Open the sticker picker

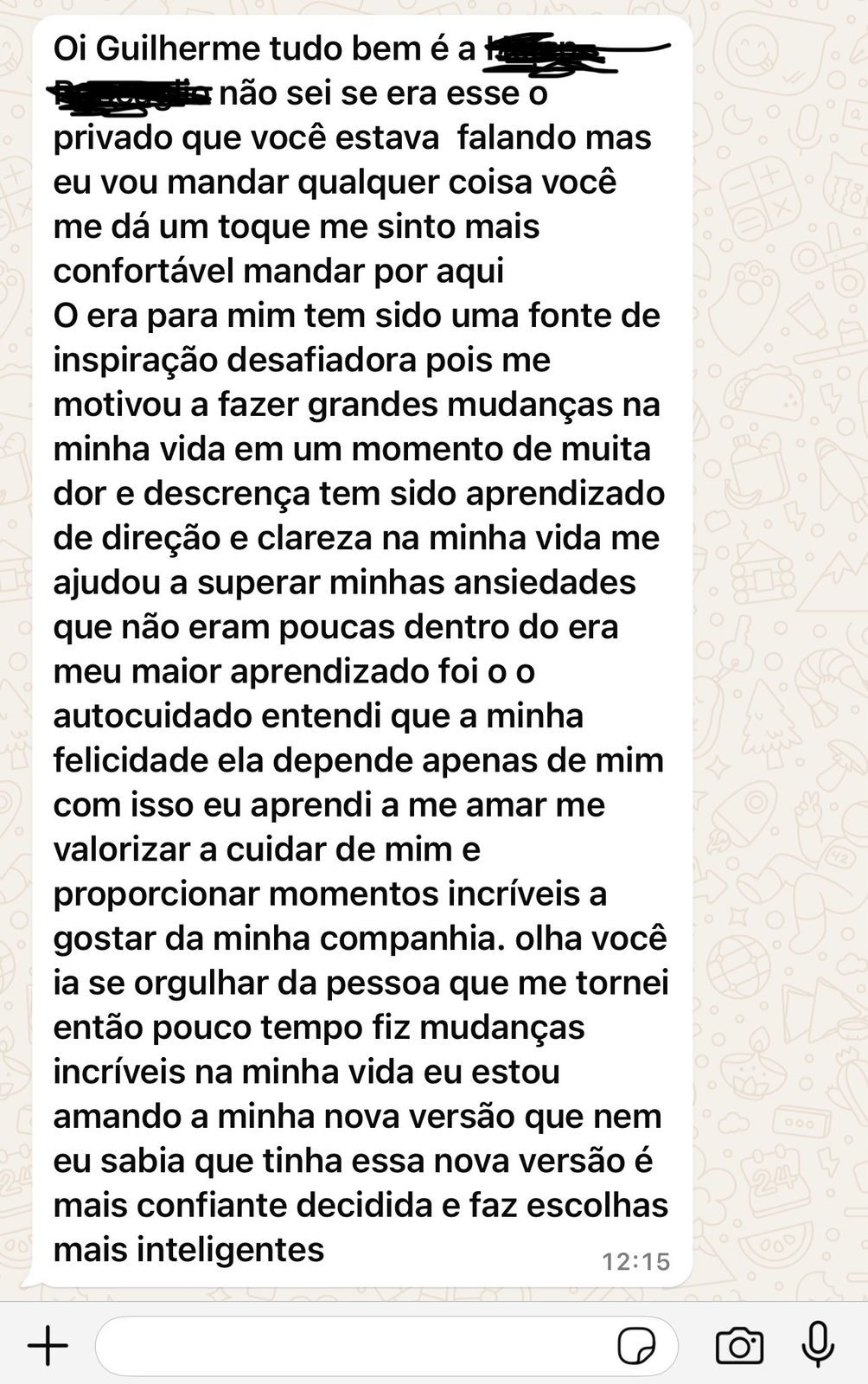(636, 1347)
